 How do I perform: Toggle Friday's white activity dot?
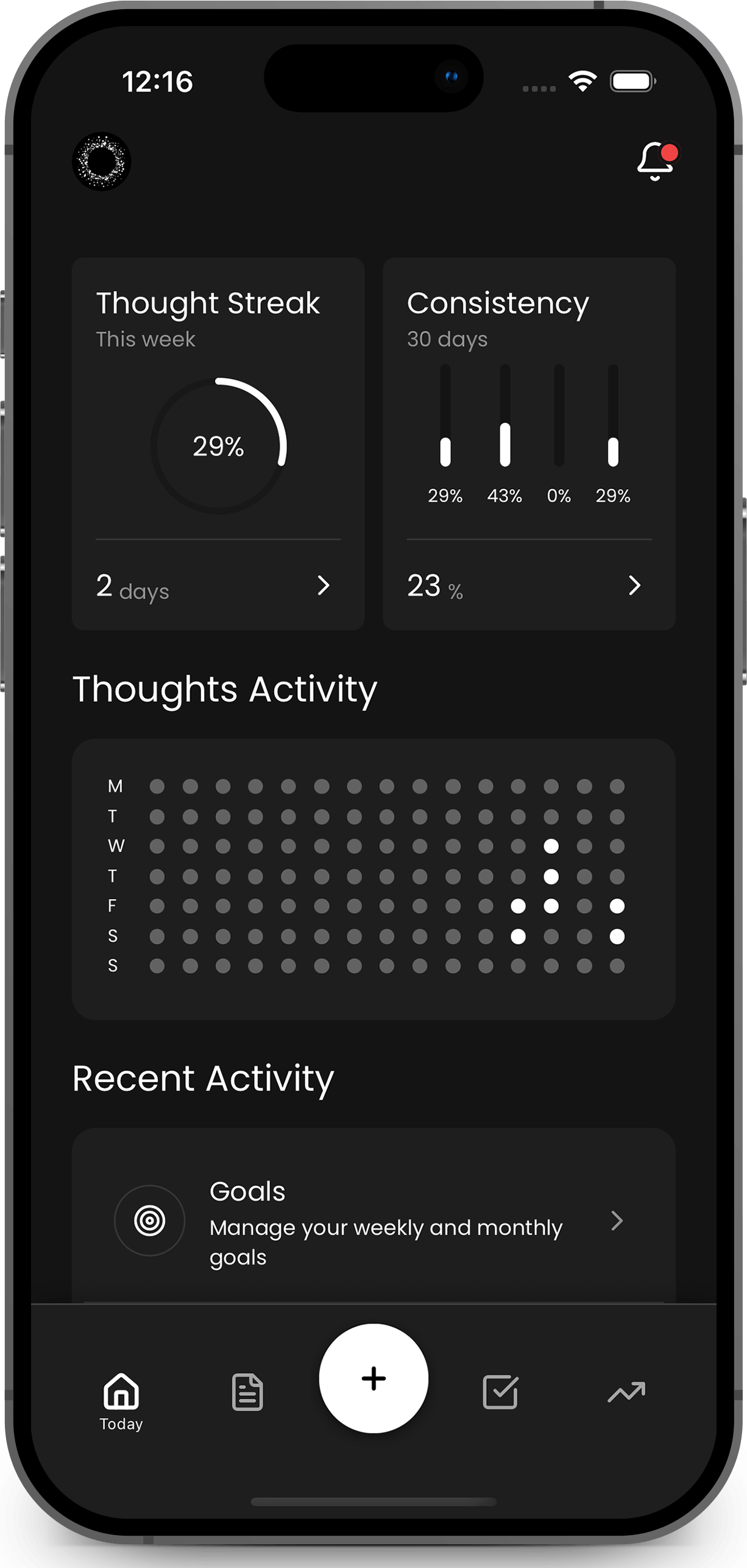pos(550,907)
